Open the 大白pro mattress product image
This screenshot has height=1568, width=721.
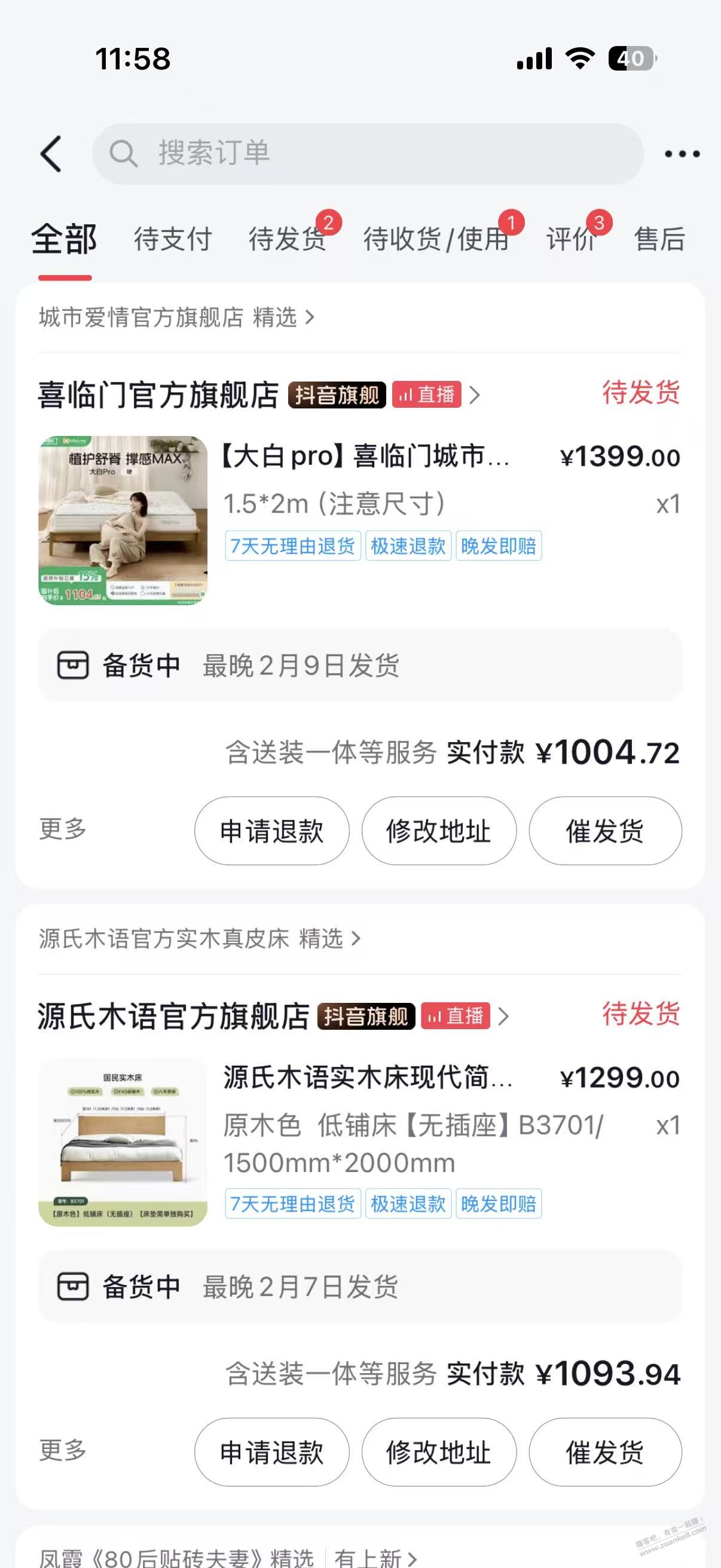123,520
